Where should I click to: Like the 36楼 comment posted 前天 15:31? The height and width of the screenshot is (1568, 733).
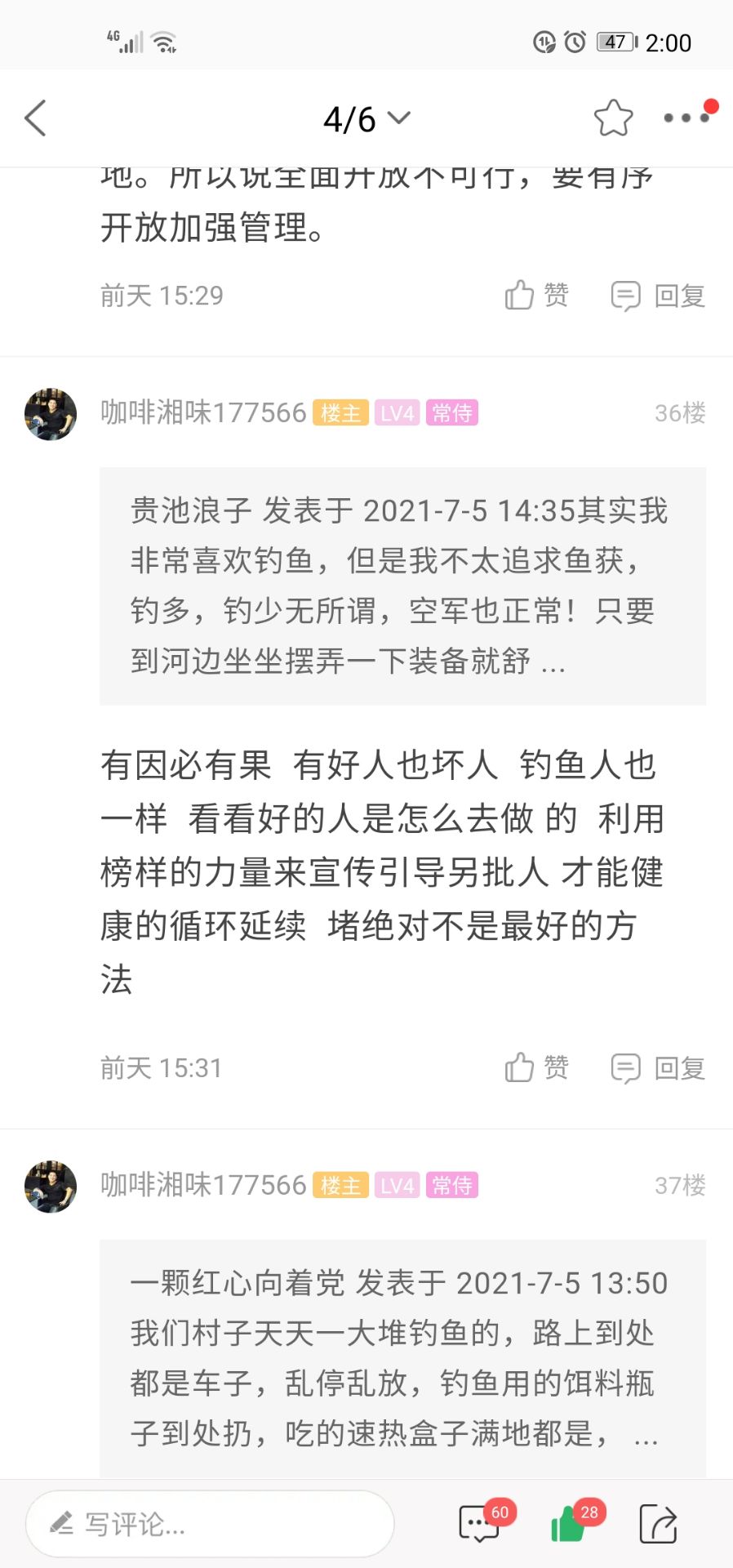point(536,1067)
